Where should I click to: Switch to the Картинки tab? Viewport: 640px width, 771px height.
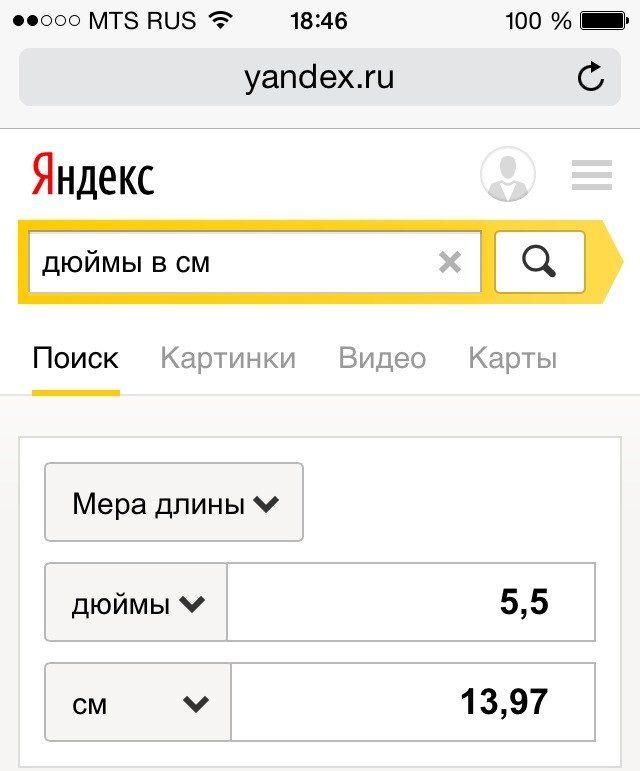[x=228, y=358]
